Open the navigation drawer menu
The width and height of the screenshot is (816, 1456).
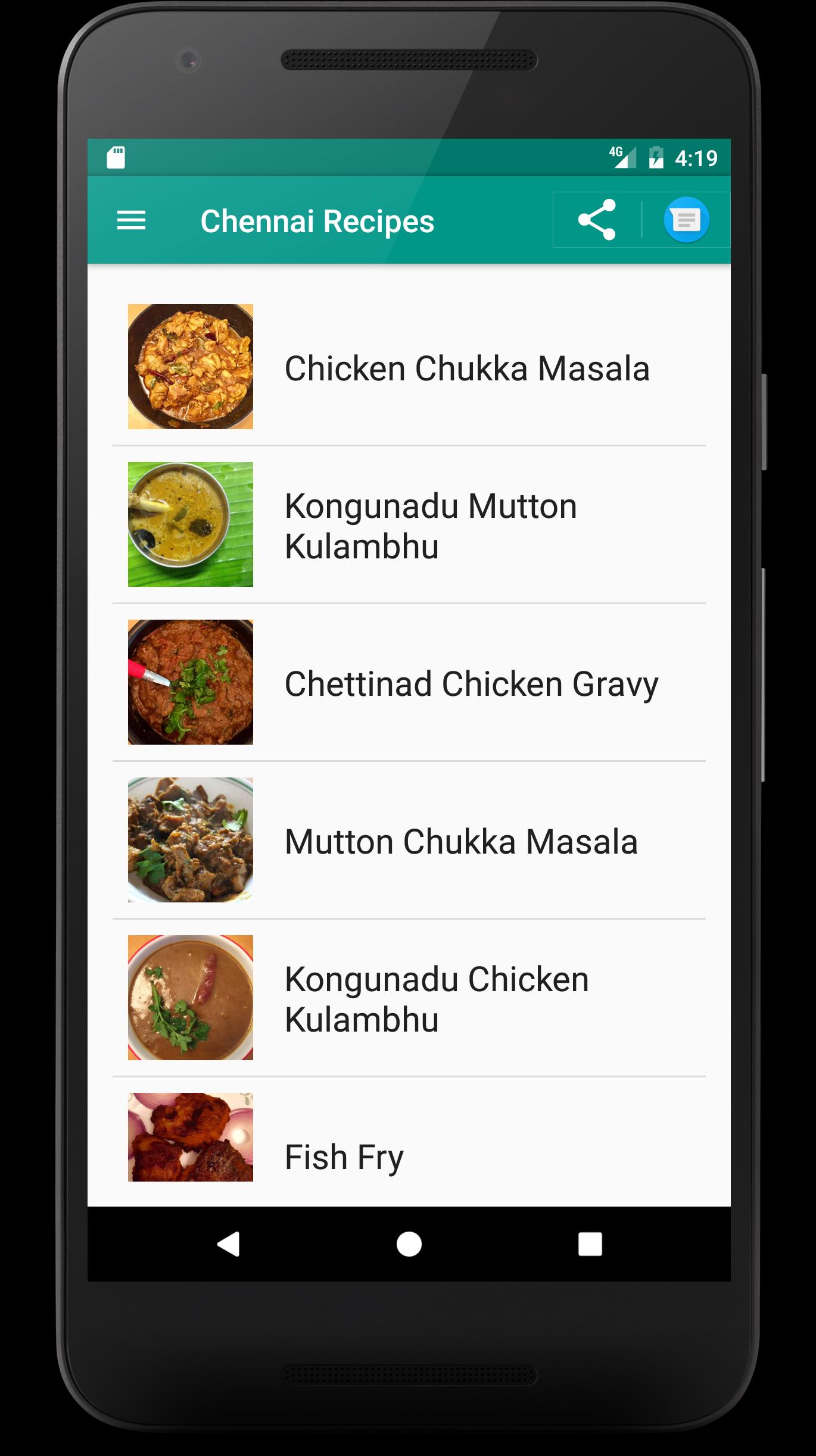point(131,221)
